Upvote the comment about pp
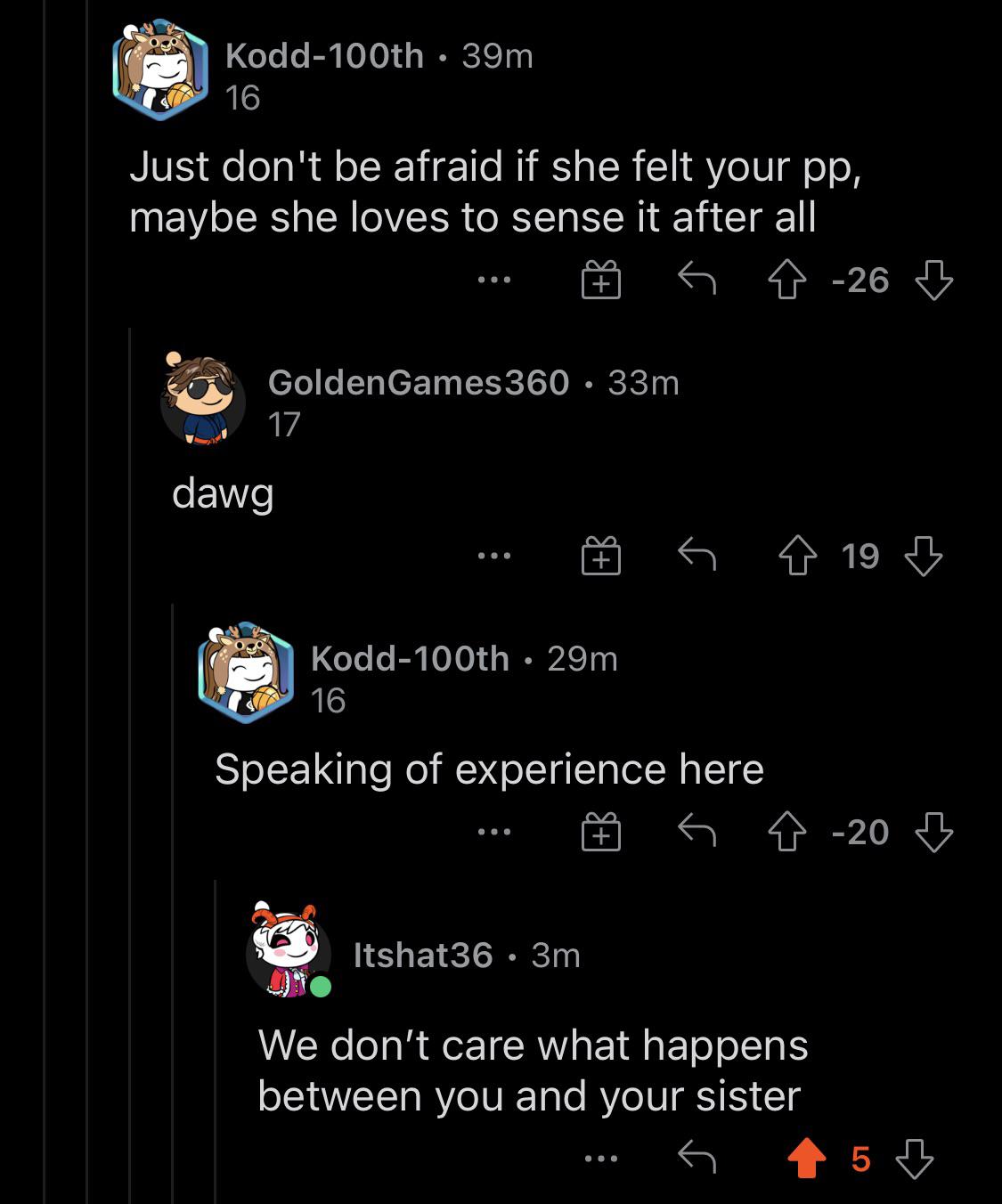 (789, 281)
